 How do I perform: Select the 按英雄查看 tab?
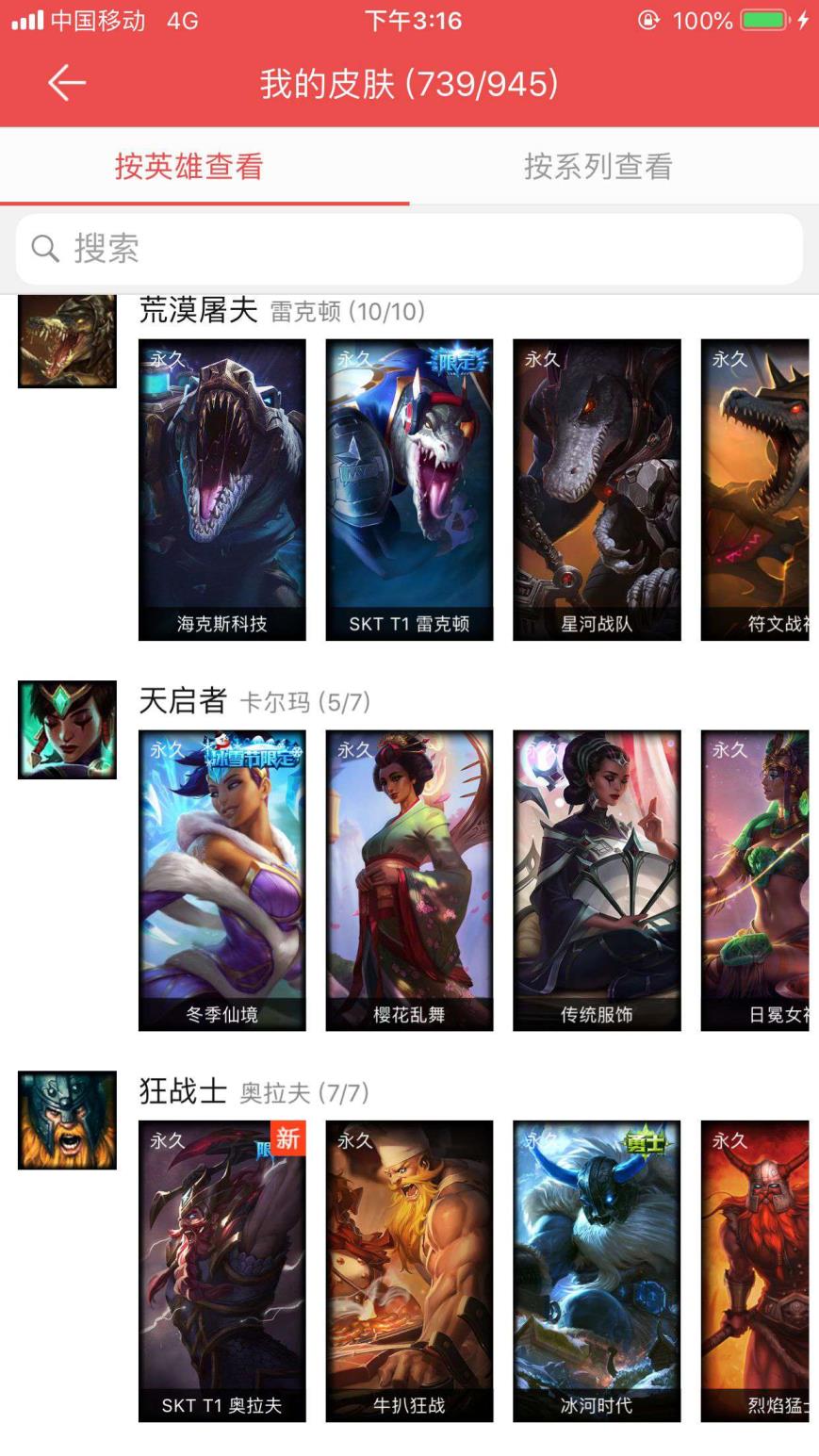[x=188, y=167]
